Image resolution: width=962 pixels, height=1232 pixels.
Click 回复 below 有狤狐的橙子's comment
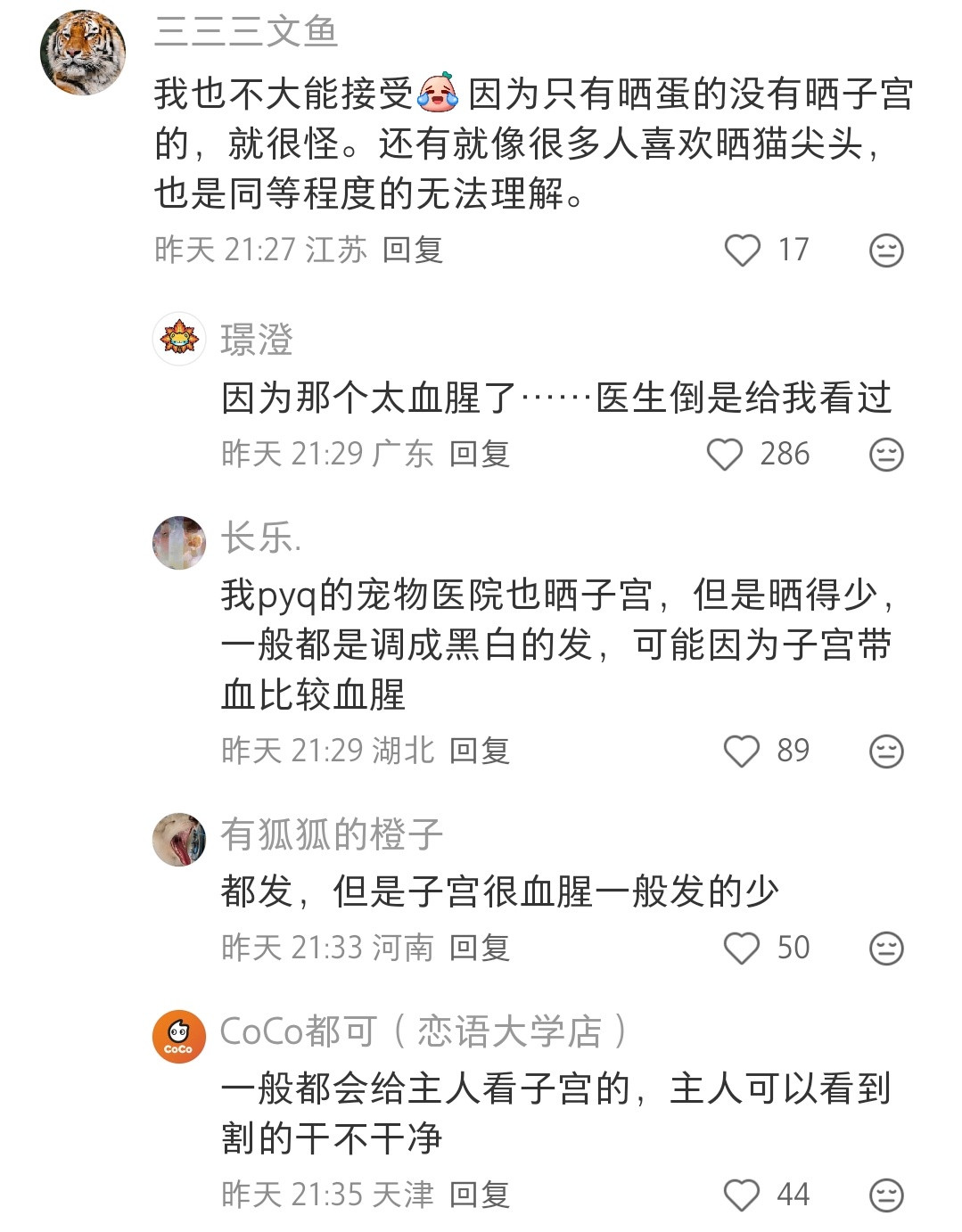coord(482,947)
